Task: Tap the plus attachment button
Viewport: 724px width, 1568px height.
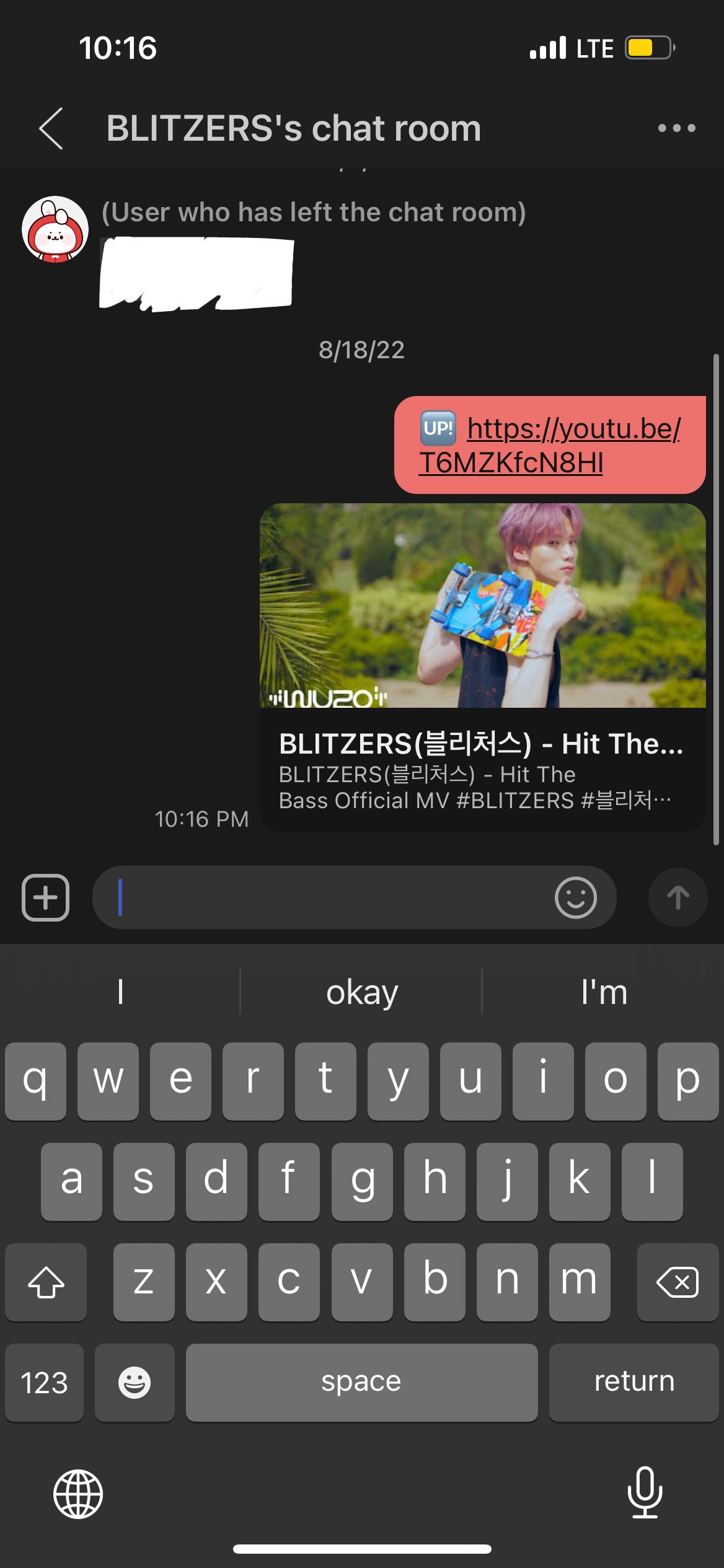Action: 46,897
